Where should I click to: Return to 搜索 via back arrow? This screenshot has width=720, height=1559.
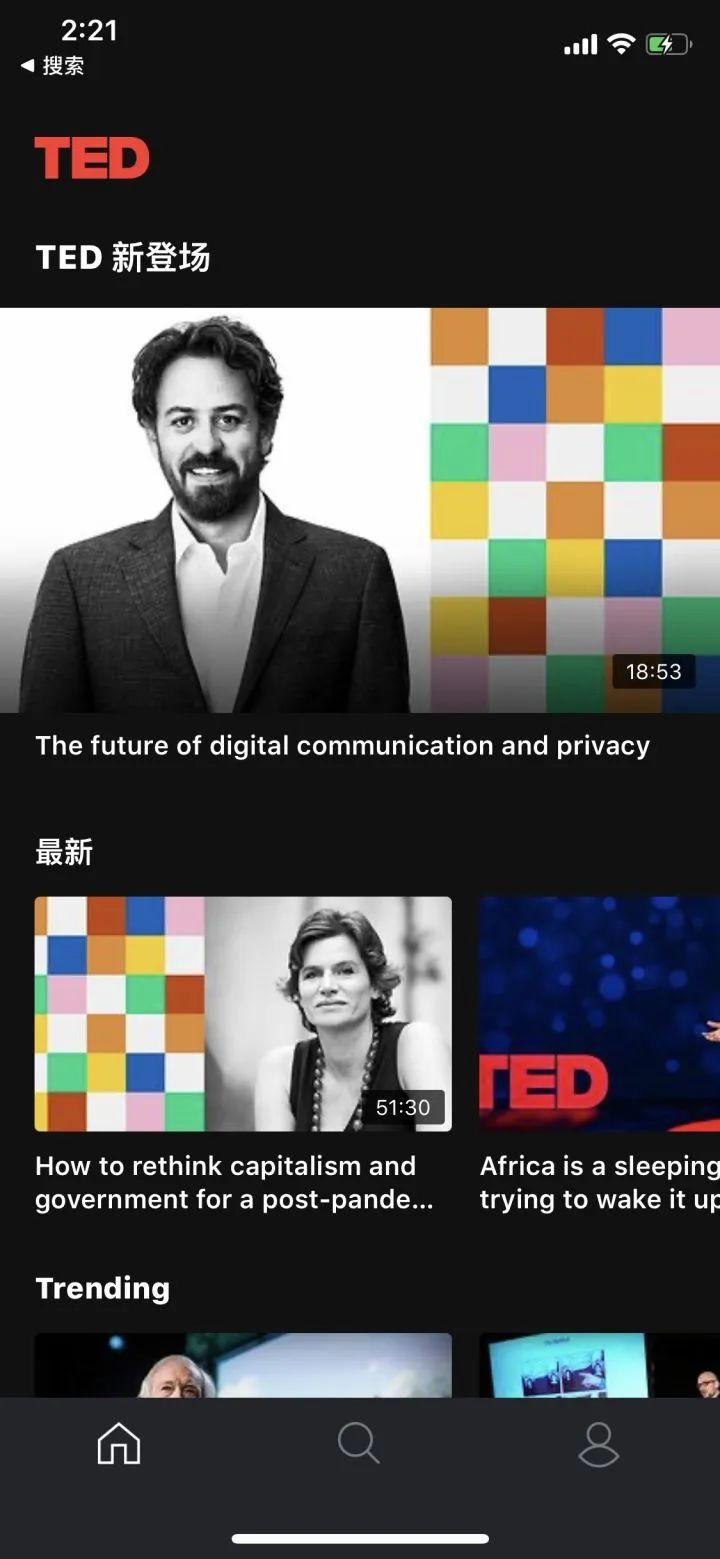click(x=52, y=66)
